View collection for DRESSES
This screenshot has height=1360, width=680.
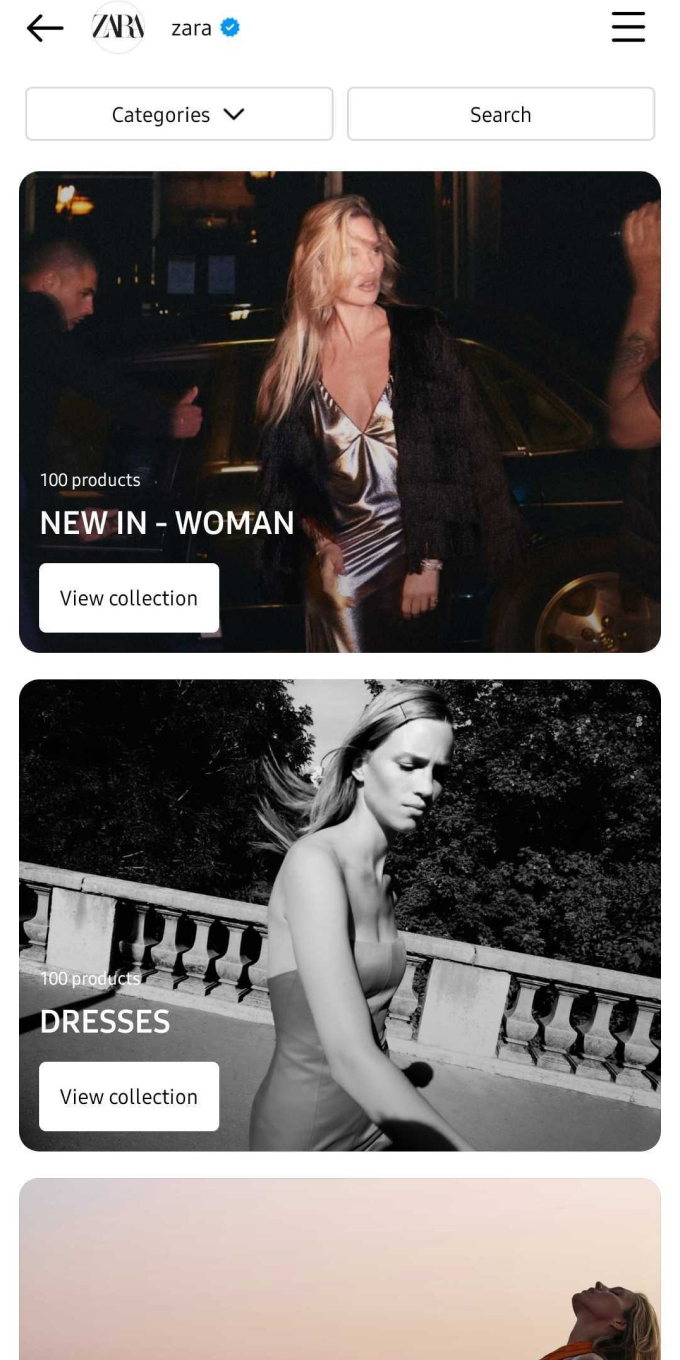click(129, 1097)
